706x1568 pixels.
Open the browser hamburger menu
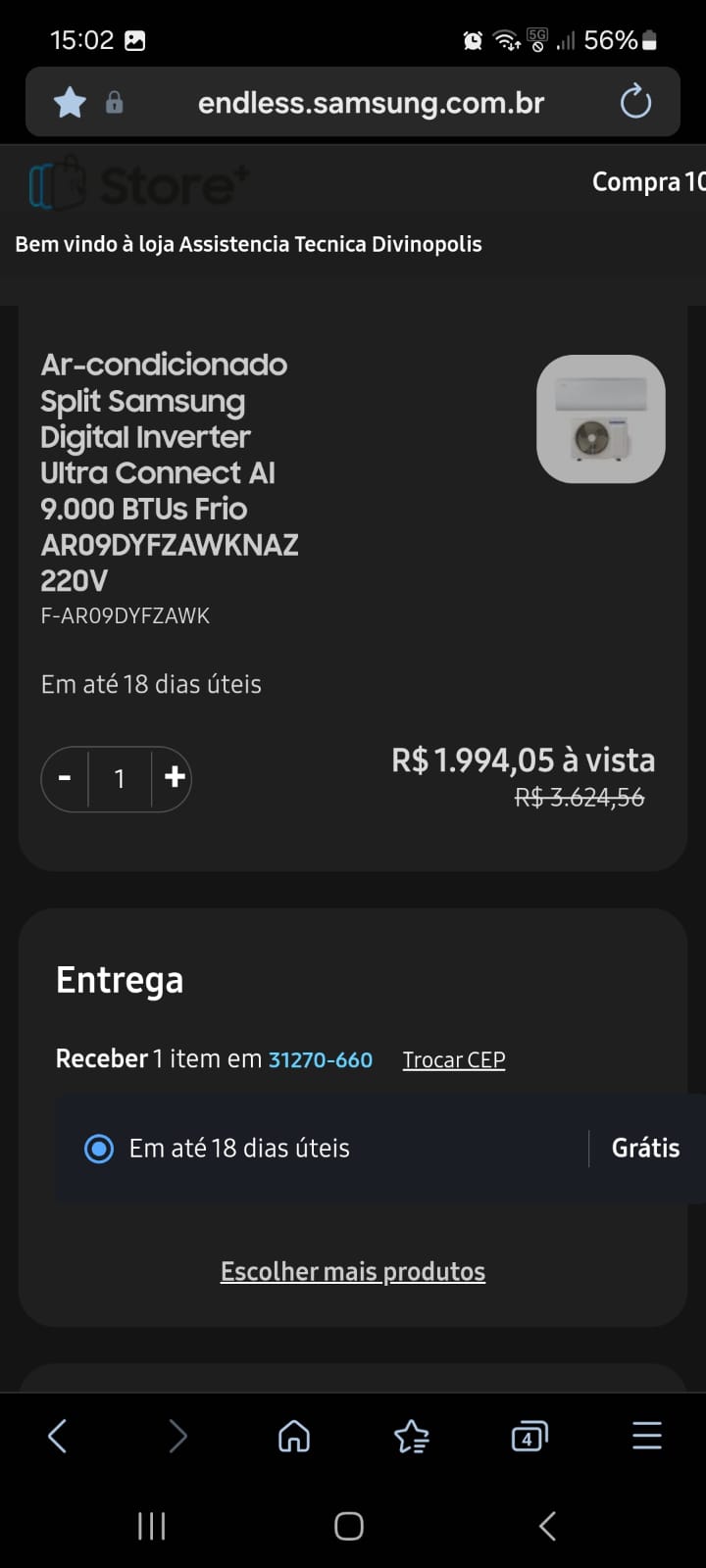647,1437
